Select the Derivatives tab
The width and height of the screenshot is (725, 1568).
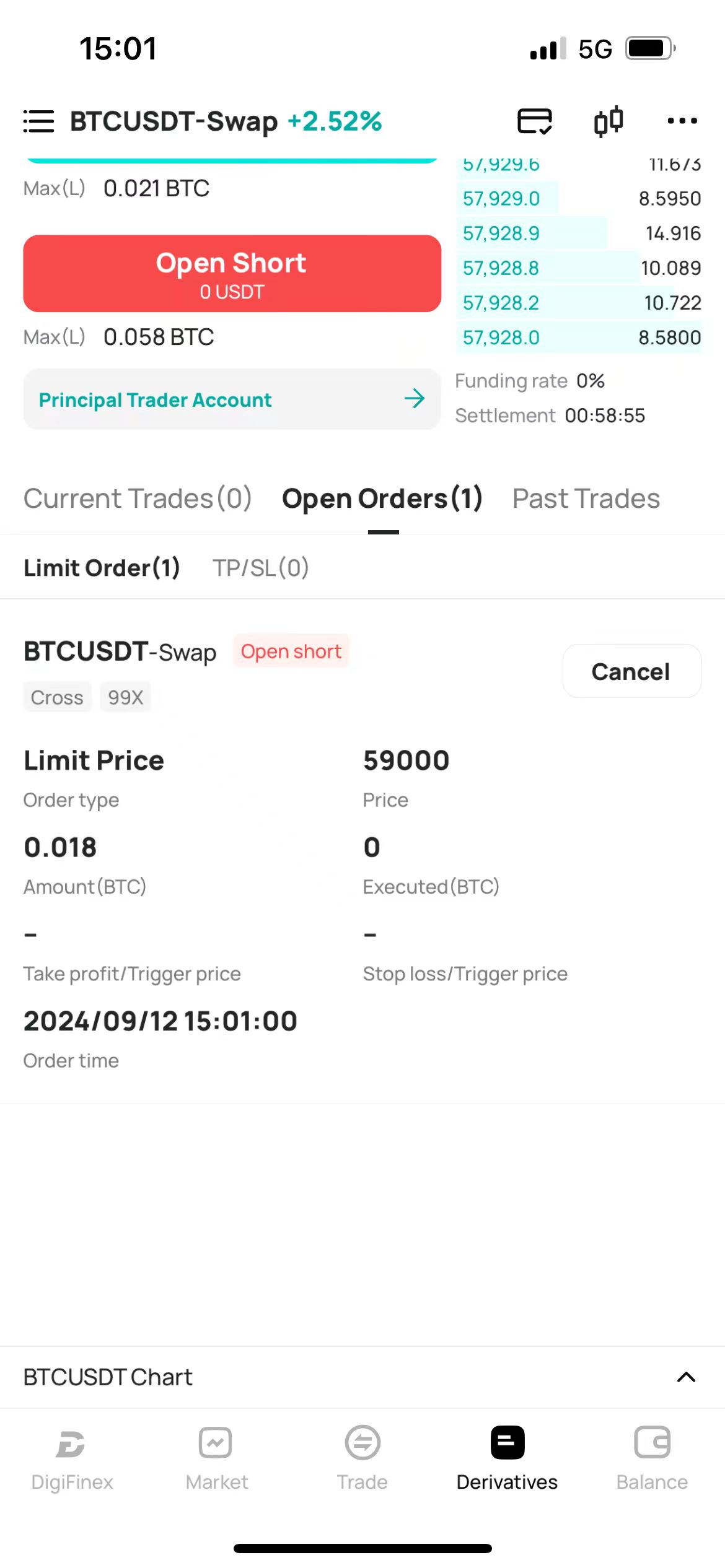coord(507,1458)
